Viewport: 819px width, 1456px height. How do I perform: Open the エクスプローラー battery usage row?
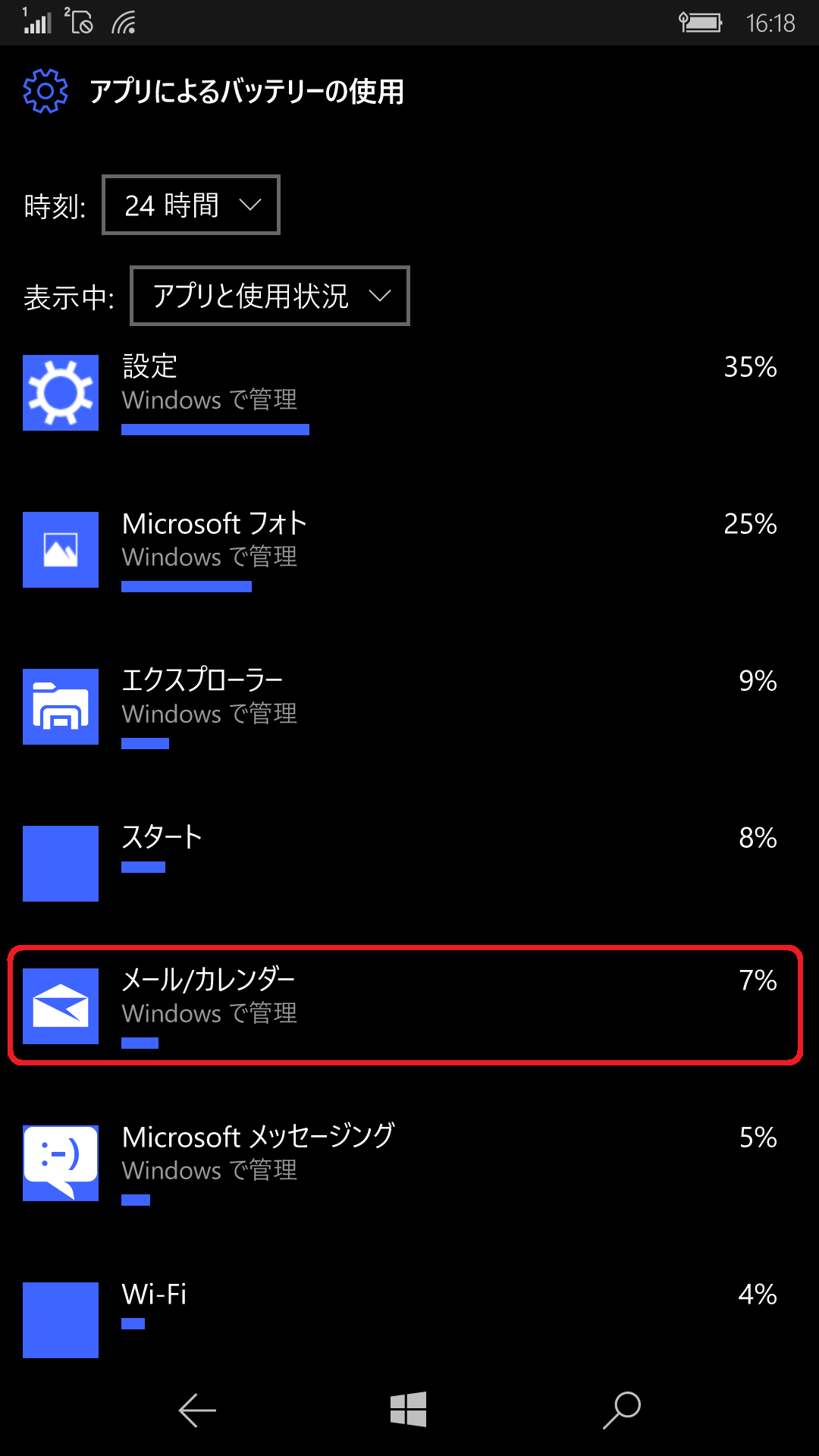409,708
